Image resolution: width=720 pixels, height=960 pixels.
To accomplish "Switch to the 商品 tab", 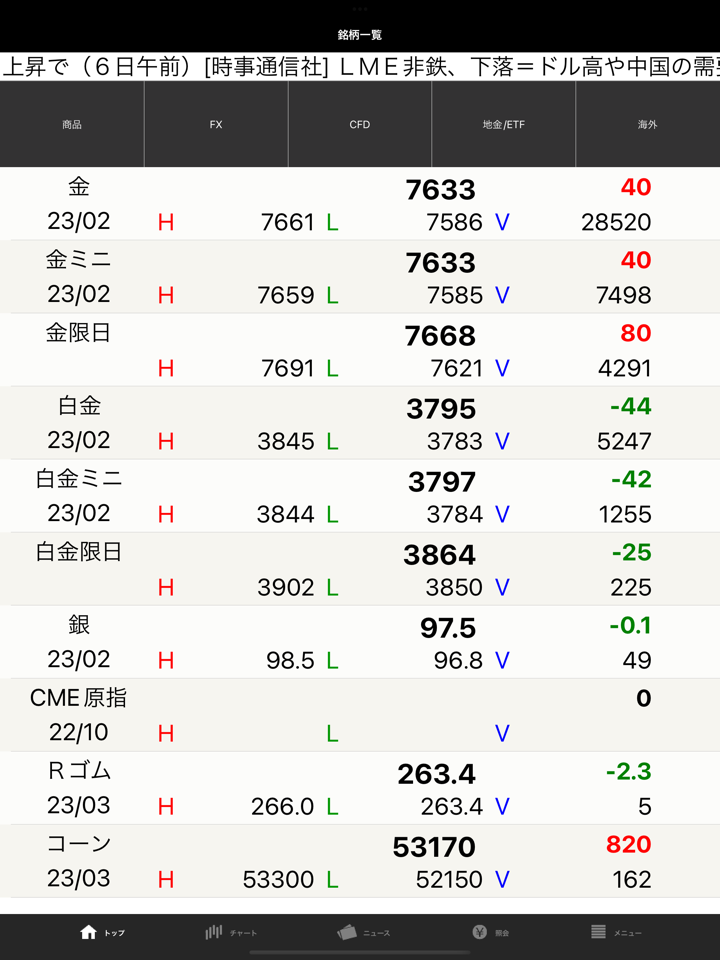I will pos(72,125).
